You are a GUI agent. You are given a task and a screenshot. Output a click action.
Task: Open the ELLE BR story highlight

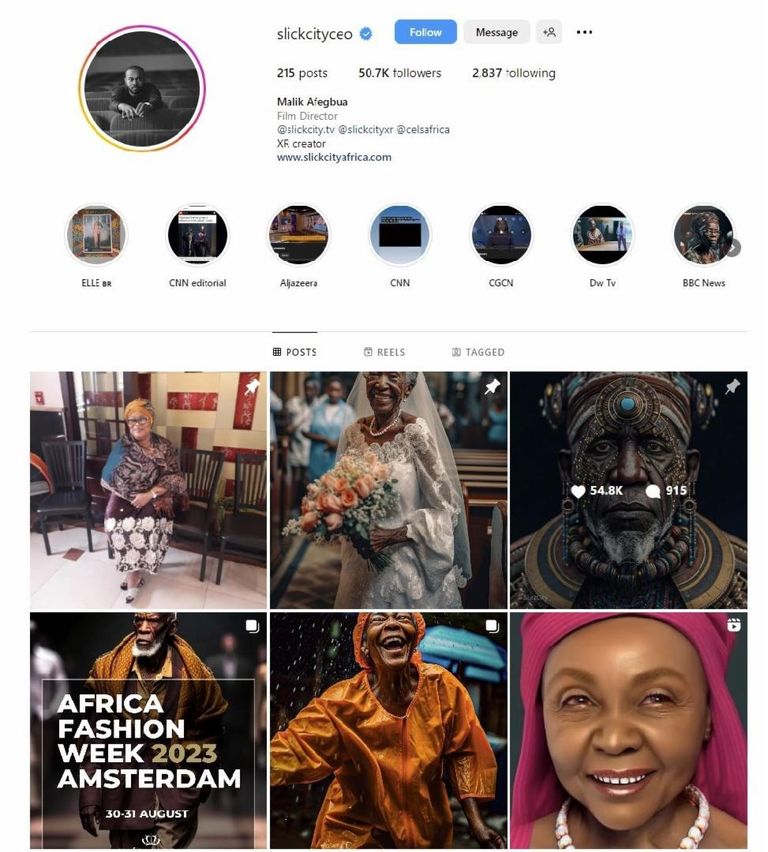[x=96, y=236]
